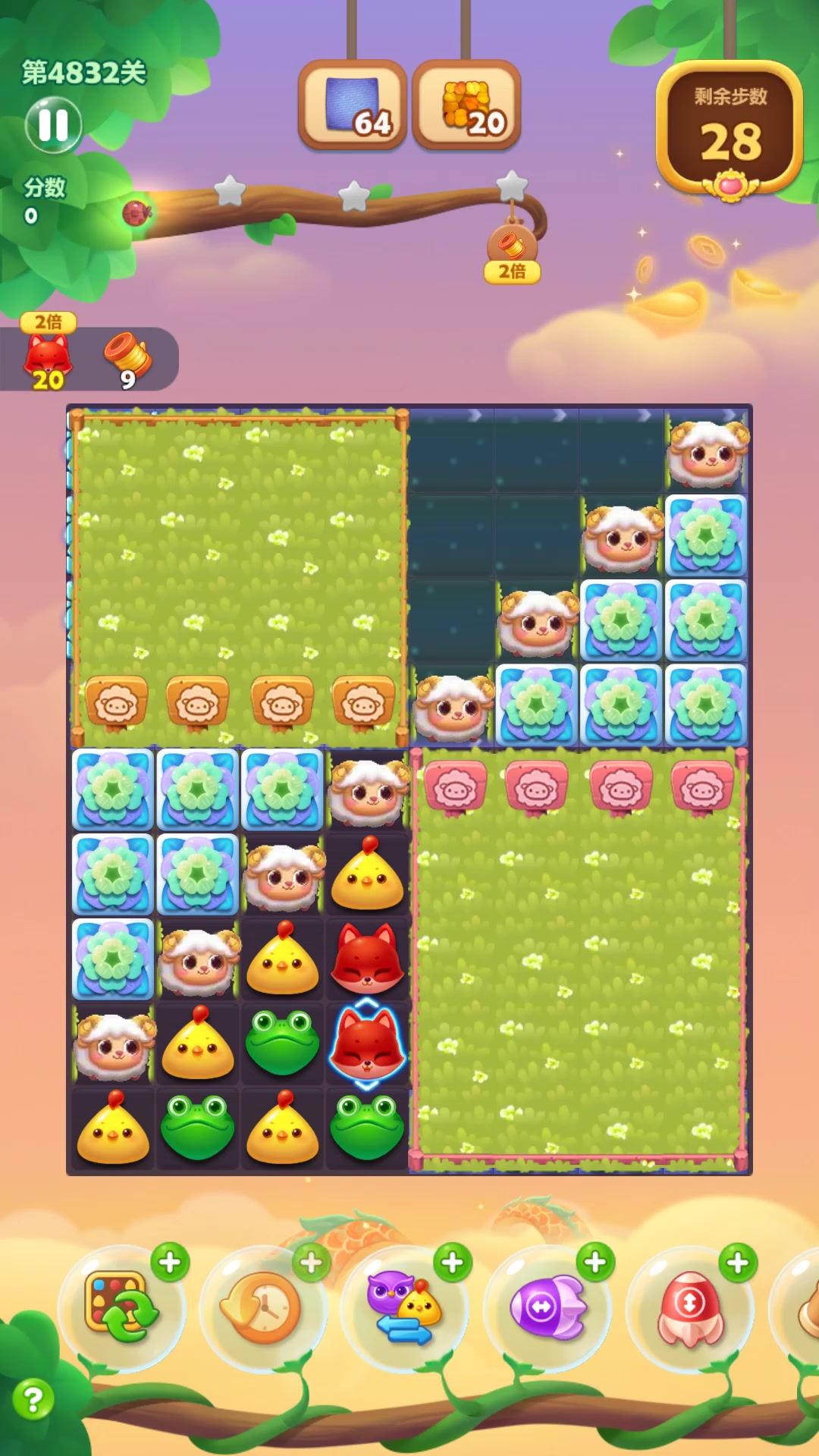Use the owl-chick swap booster
The height and width of the screenshot is (1456, 819).
point(404,1307)
